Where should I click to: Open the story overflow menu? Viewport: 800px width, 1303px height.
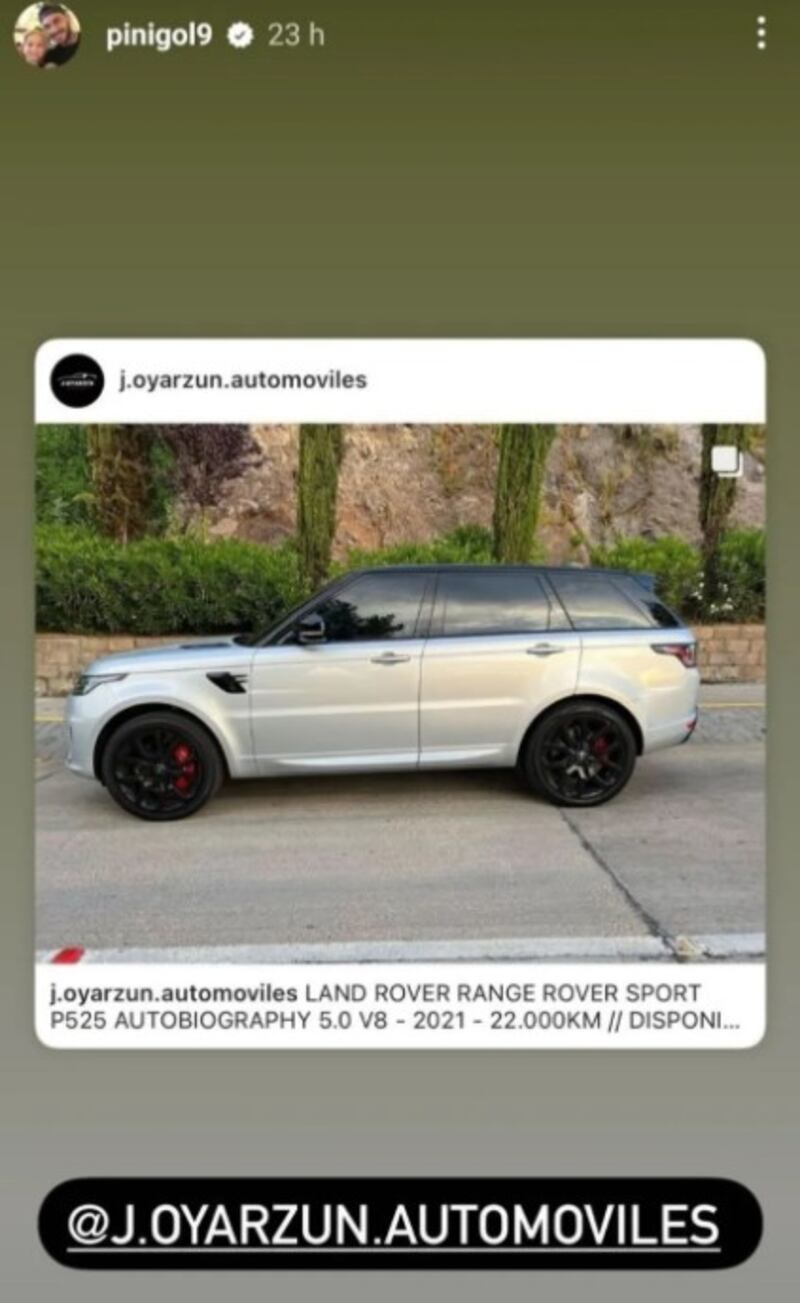click(x=762, y=34)
